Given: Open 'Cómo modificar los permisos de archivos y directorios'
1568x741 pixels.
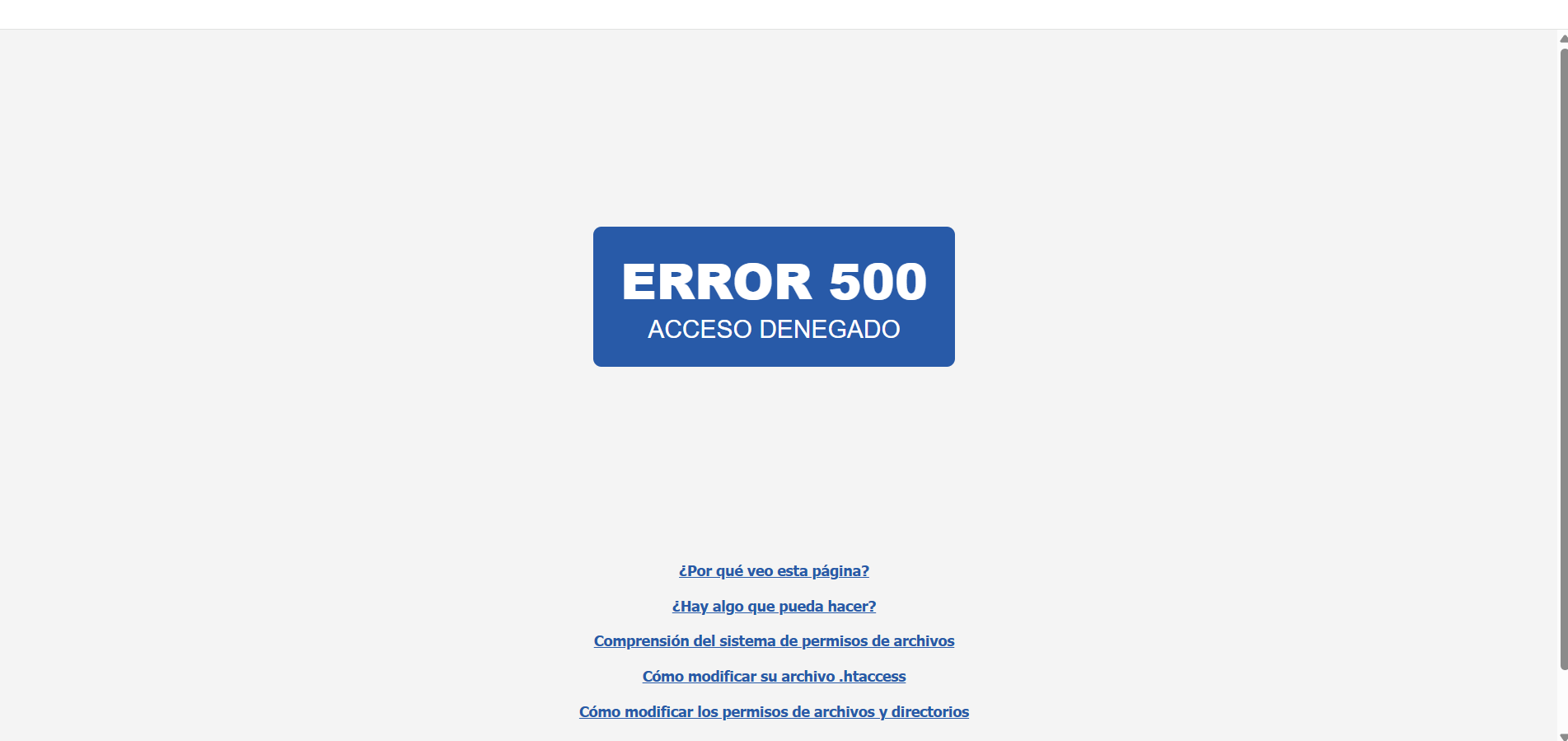Looking at the screenshot, I should (x=774, y=712).
